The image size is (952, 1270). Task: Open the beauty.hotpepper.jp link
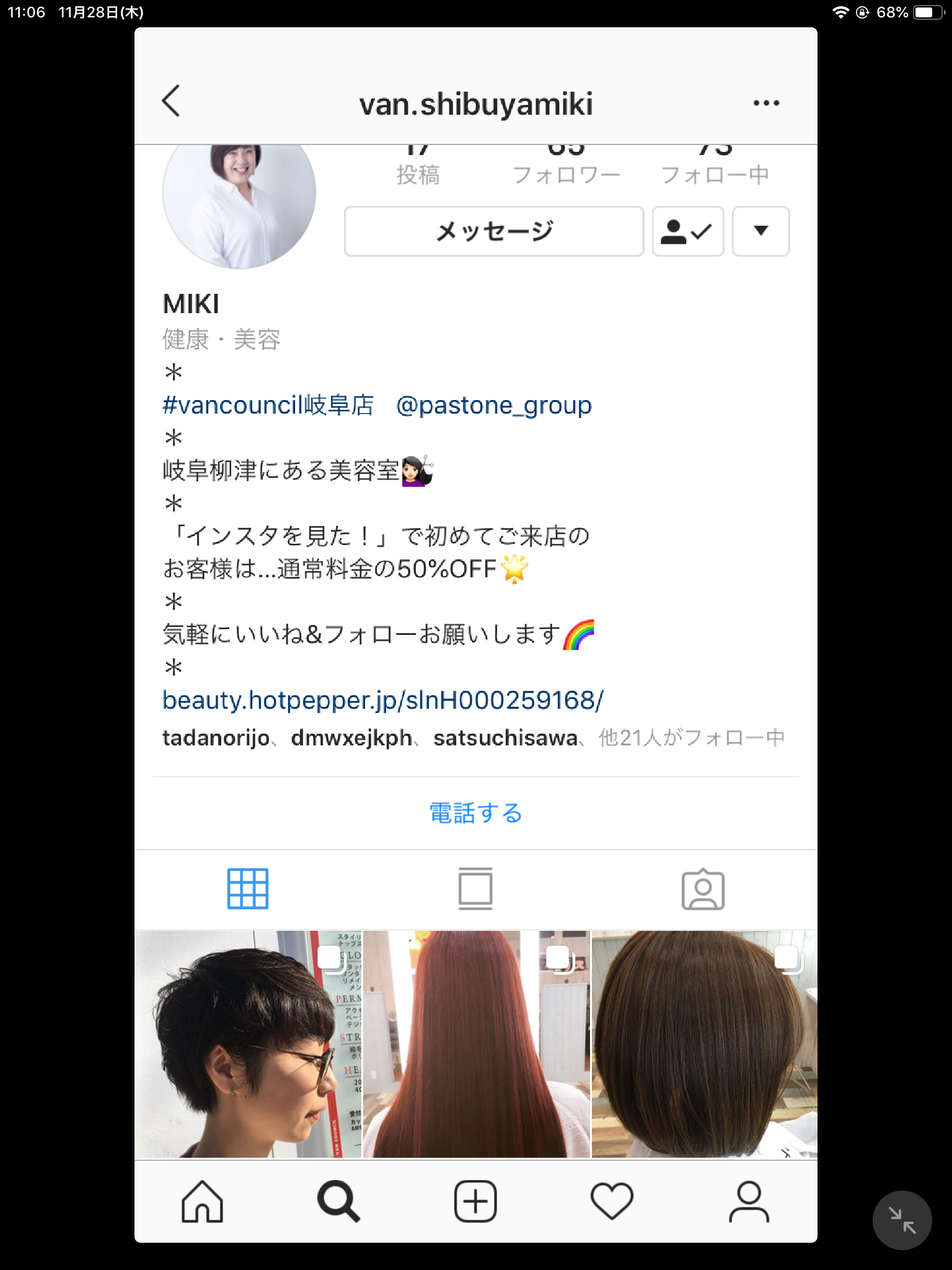382,700
